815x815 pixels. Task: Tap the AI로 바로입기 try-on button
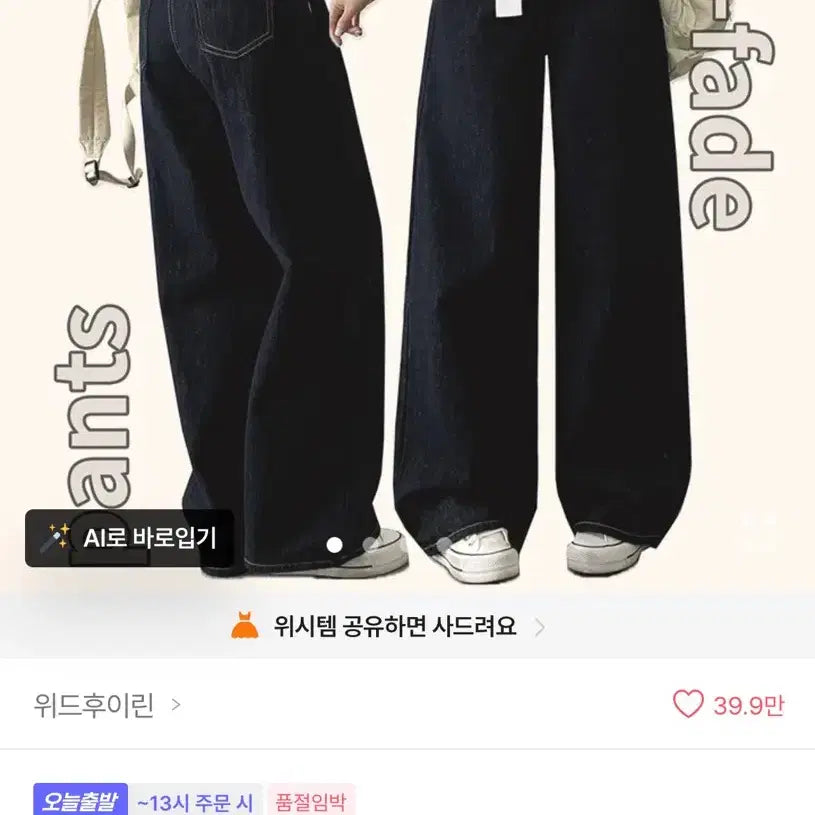coord(129,539)
